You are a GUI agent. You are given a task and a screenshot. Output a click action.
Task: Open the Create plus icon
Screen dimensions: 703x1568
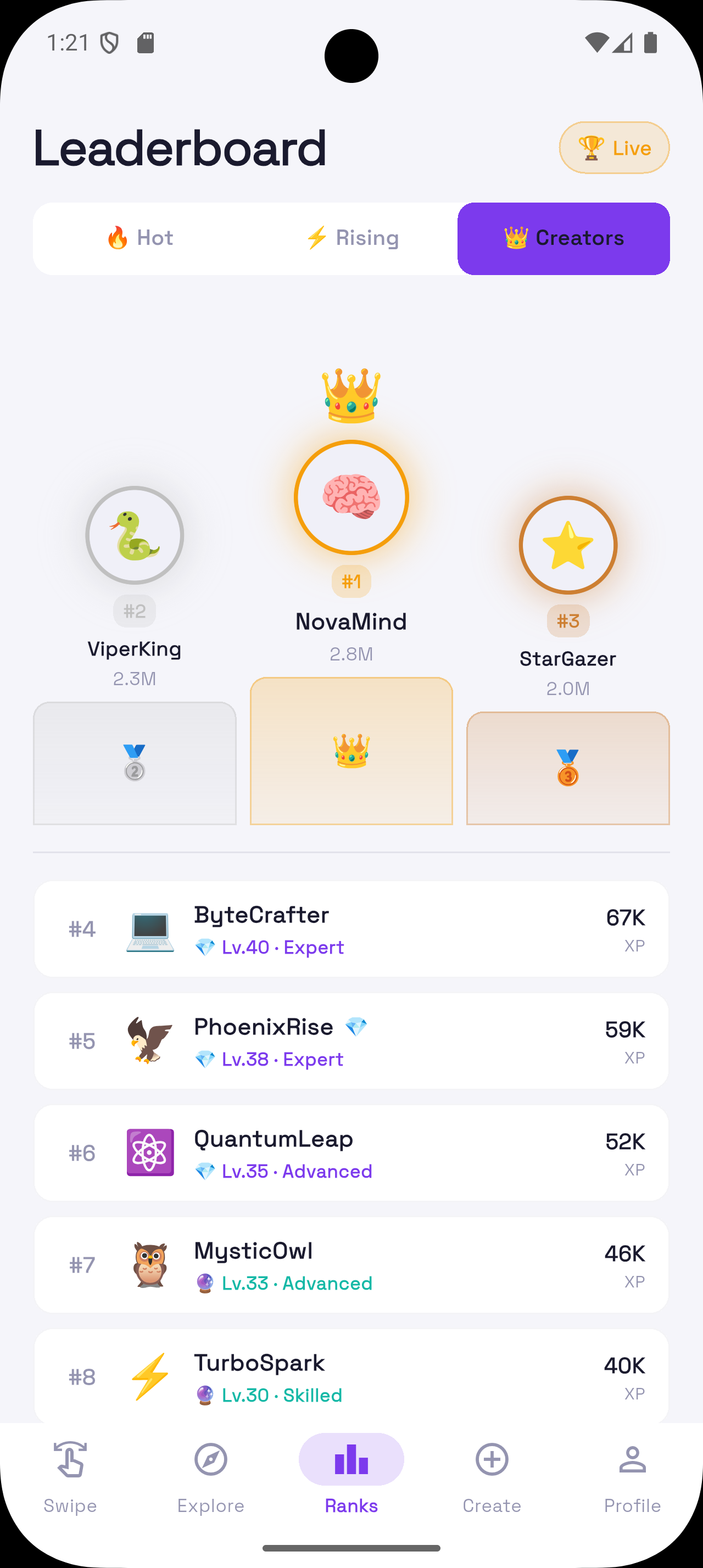492,1461
